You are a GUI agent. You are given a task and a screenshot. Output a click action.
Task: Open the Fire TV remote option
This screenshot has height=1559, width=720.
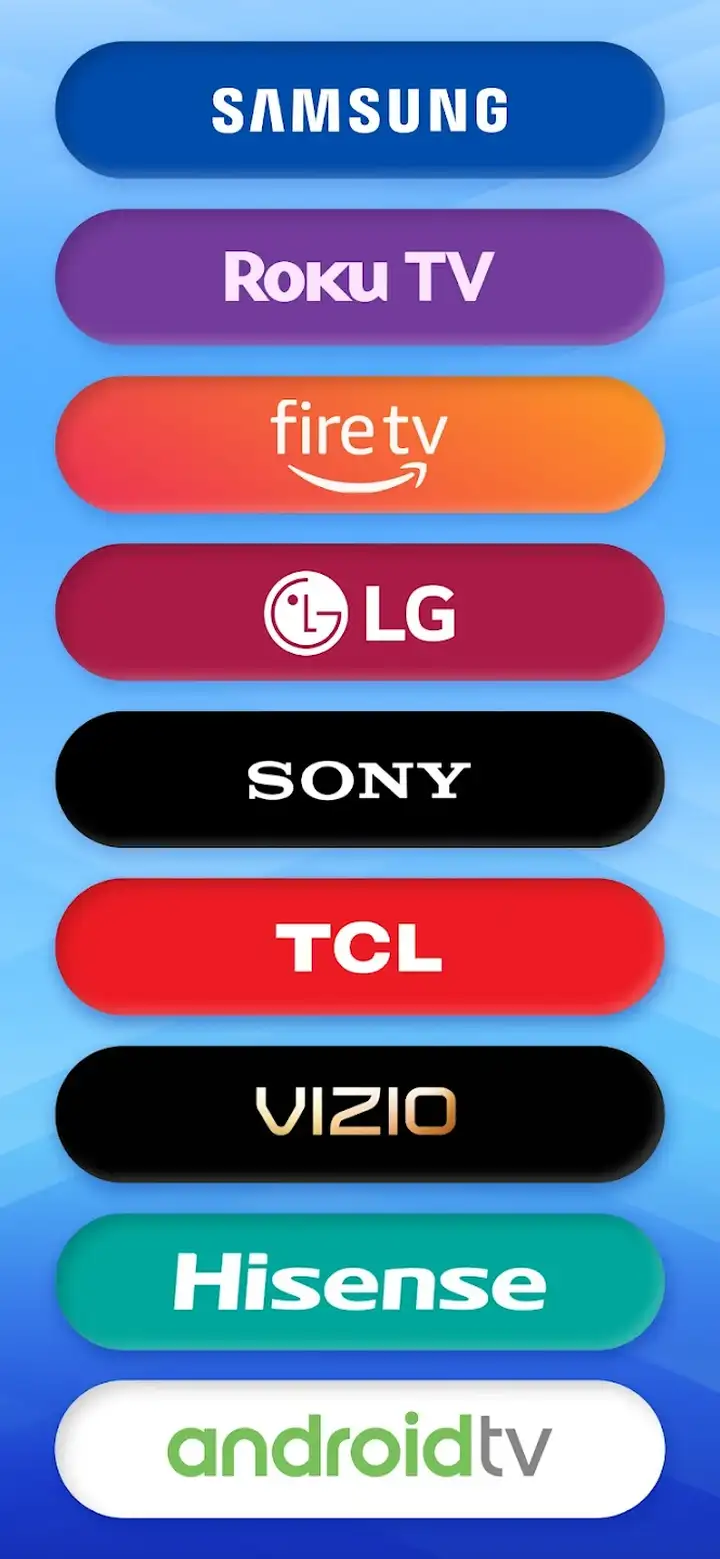[x=360, y=444]
